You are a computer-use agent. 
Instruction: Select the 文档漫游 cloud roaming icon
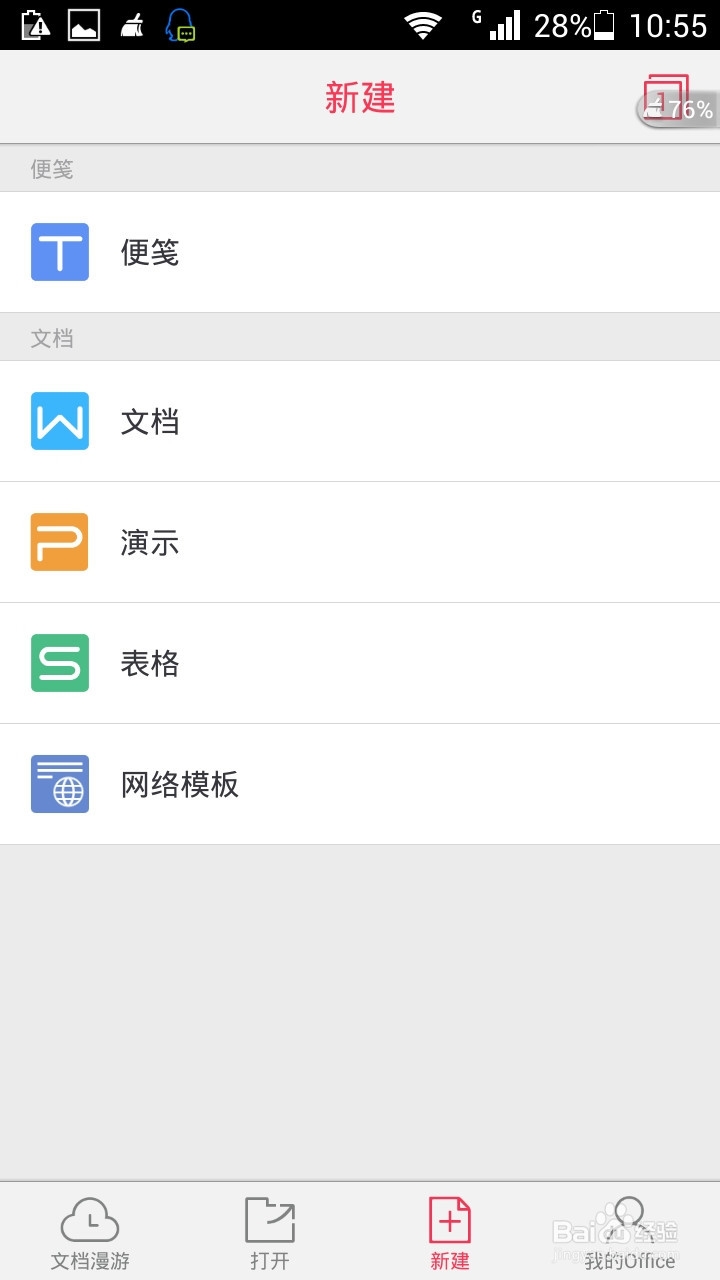point(90,1218)
